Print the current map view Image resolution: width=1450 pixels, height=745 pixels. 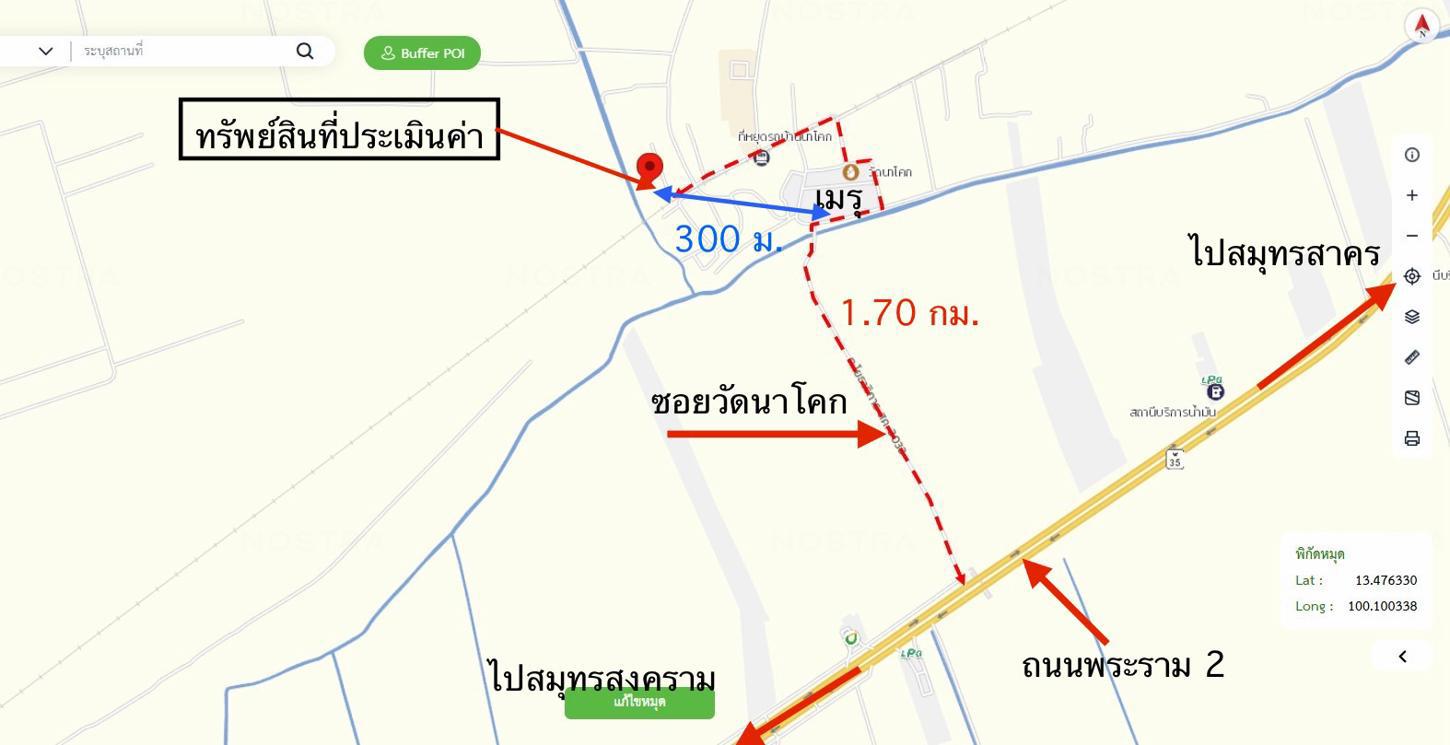1412,438
